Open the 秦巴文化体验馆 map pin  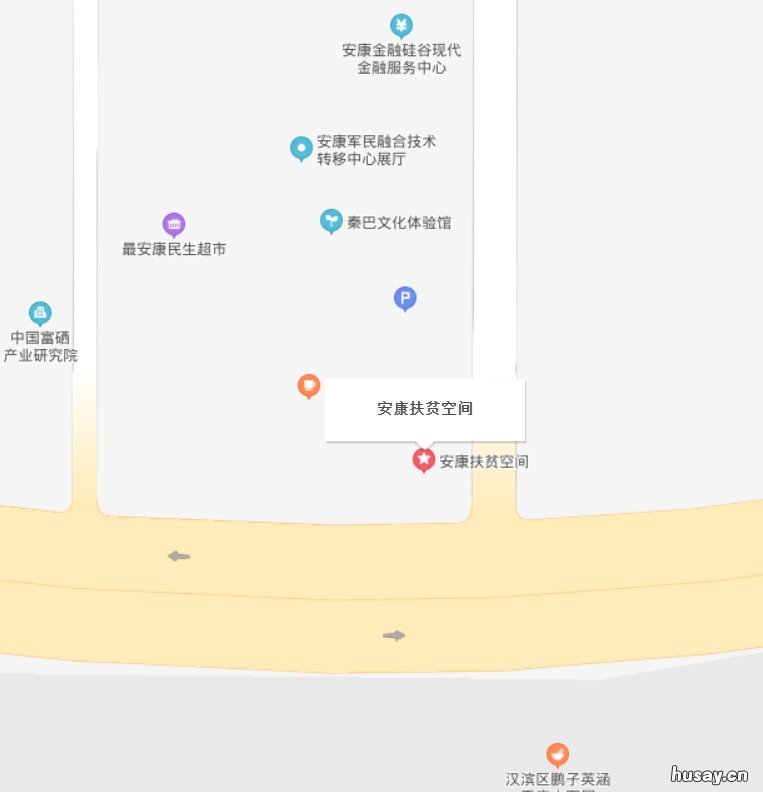click(331, 219)
